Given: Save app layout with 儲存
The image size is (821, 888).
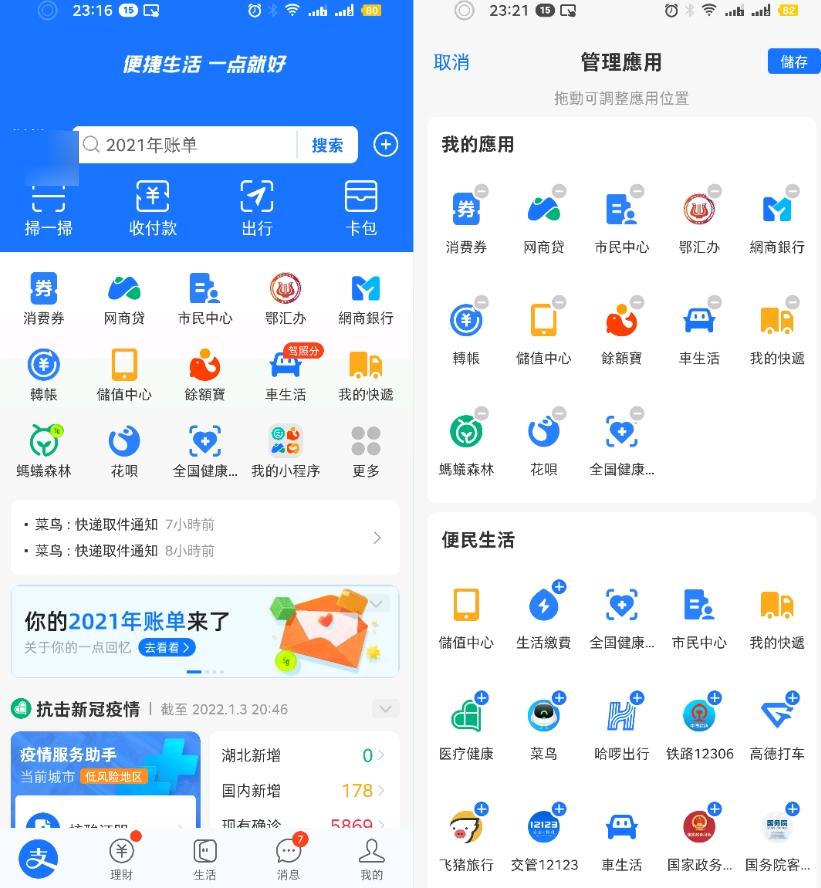Looking at the screenshot, I should click(793, 62).
